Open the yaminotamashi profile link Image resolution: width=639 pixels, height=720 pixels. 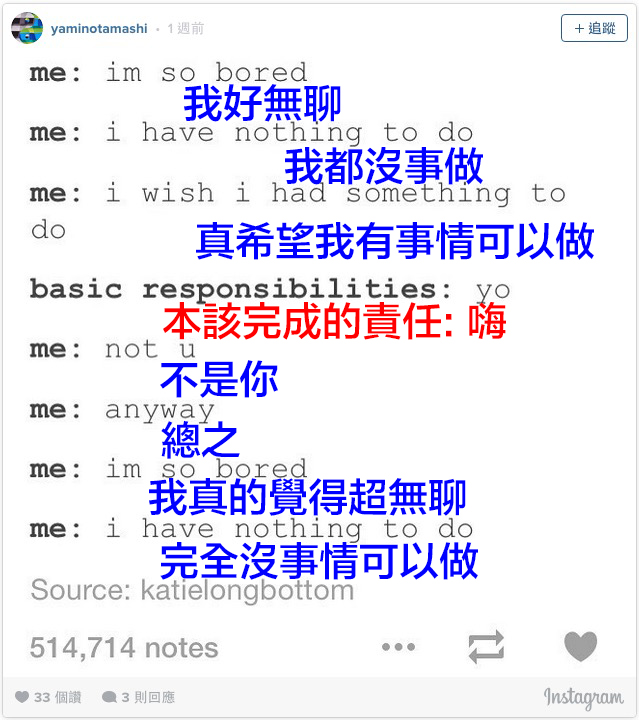pos(99,29)
